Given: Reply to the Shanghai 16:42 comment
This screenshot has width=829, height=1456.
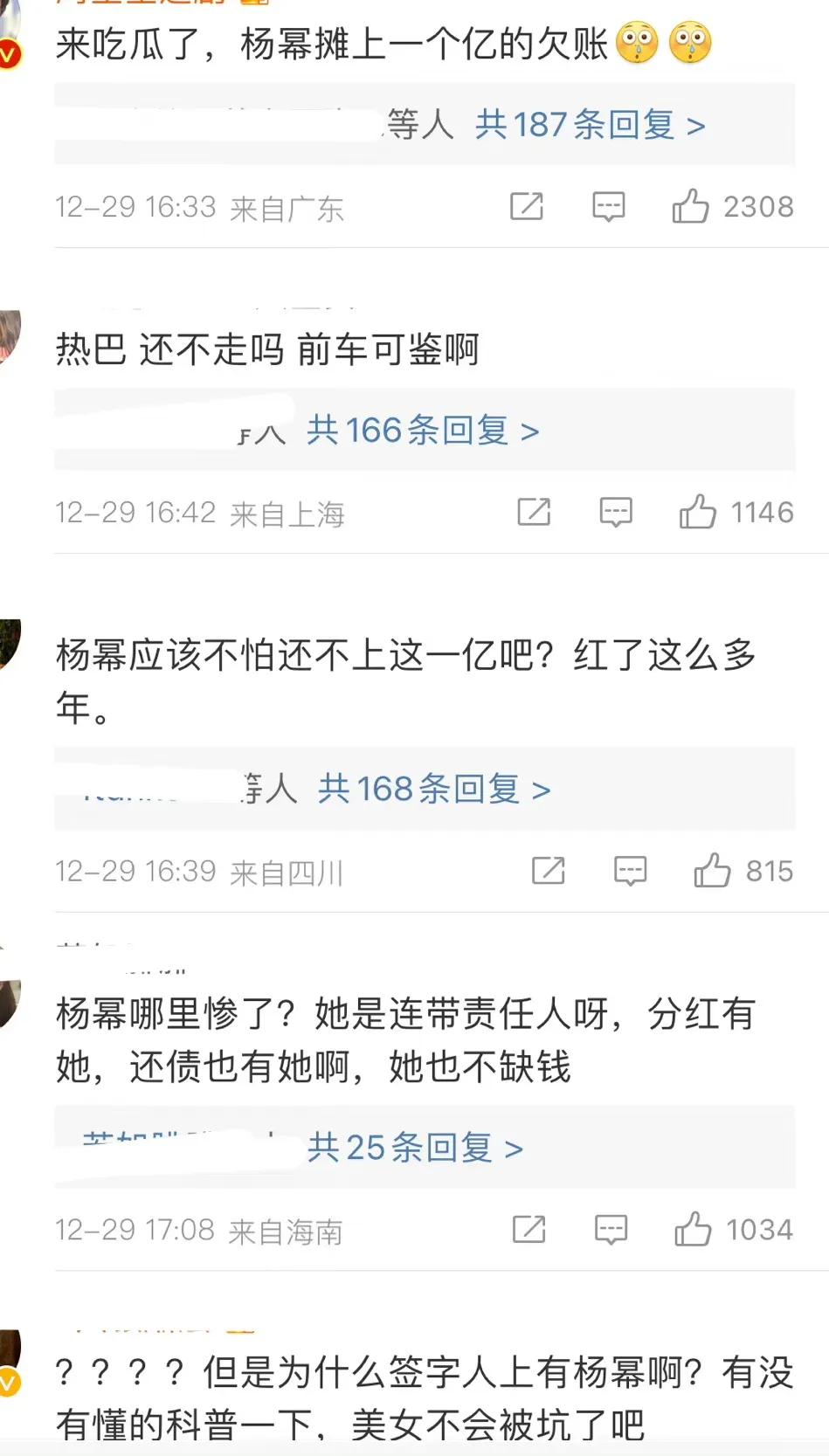Looking at the screenshot, I should tap(615, 512).
